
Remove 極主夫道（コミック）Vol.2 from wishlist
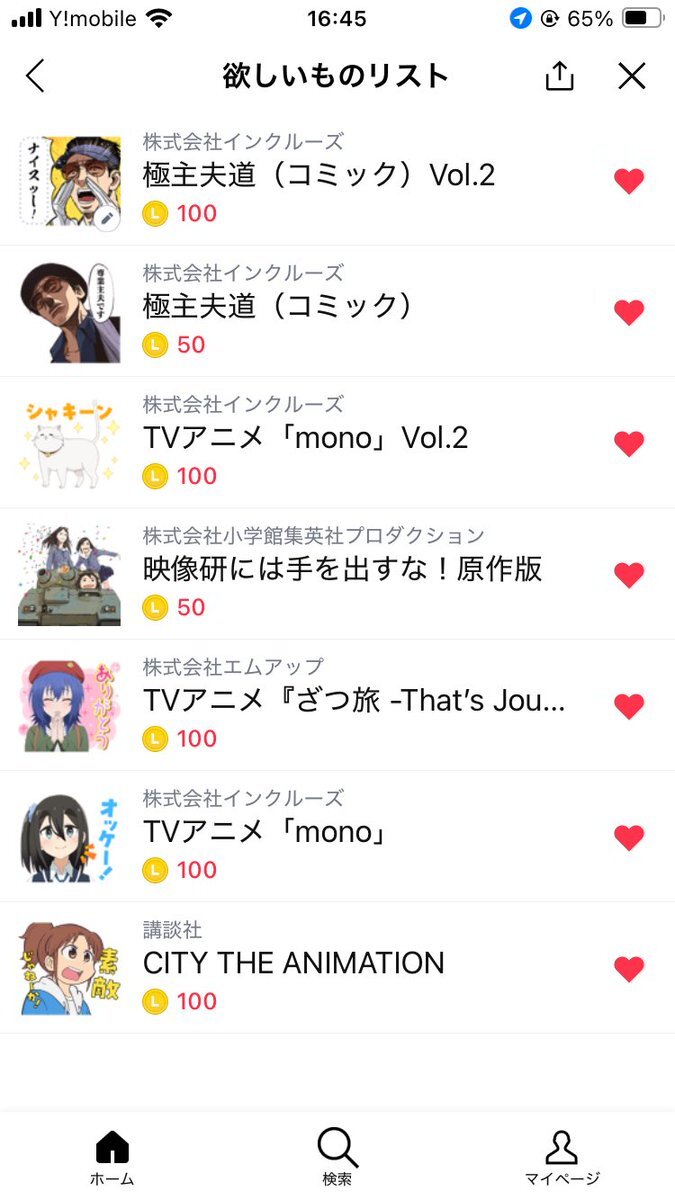(x=629, y=181)
